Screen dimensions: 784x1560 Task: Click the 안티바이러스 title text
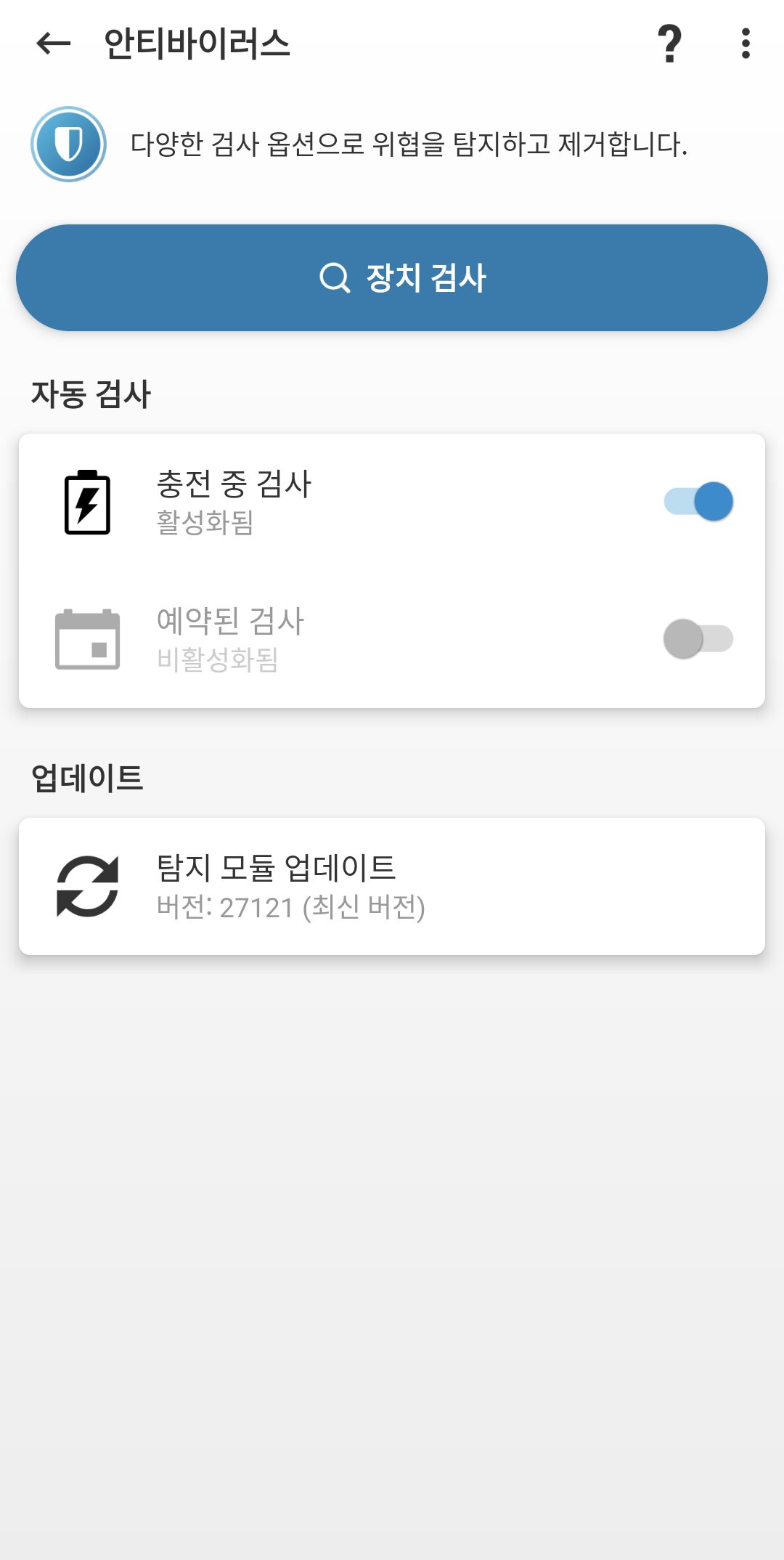(195, 42)
